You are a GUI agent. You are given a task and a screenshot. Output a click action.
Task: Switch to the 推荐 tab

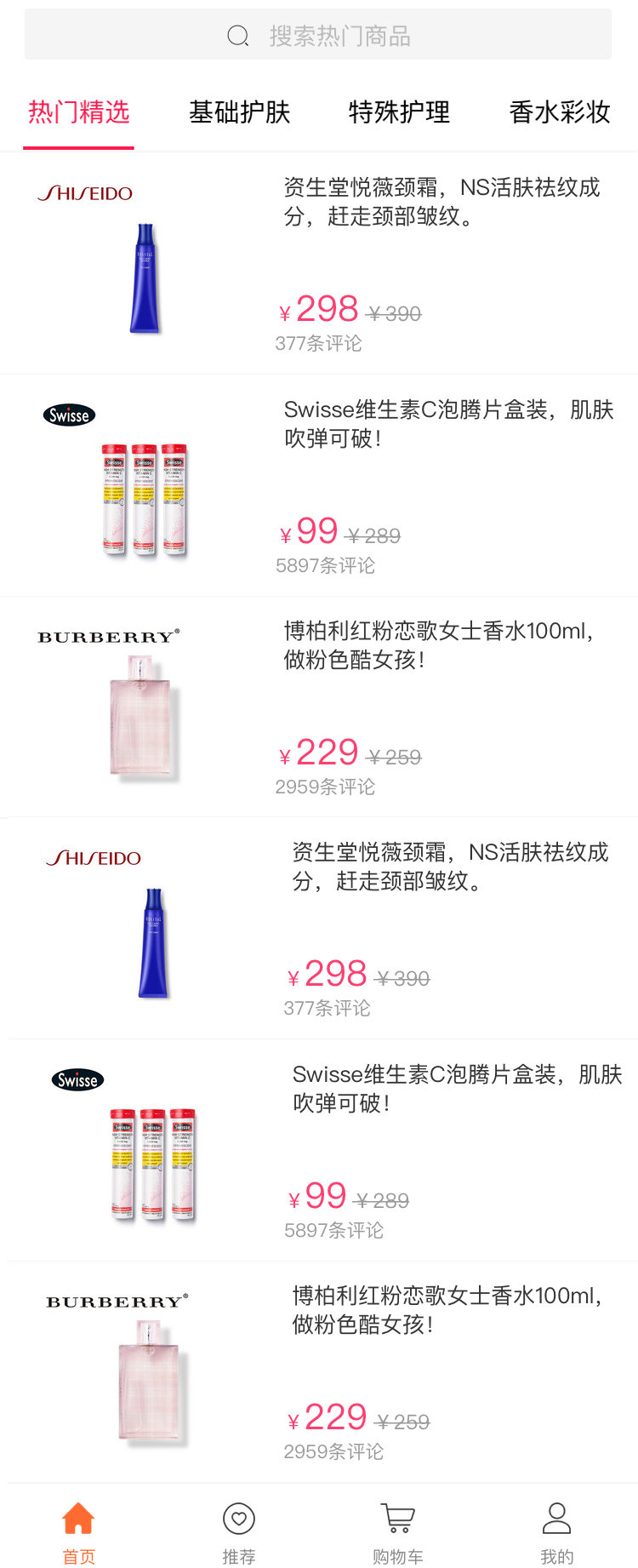pos(239,1532)
